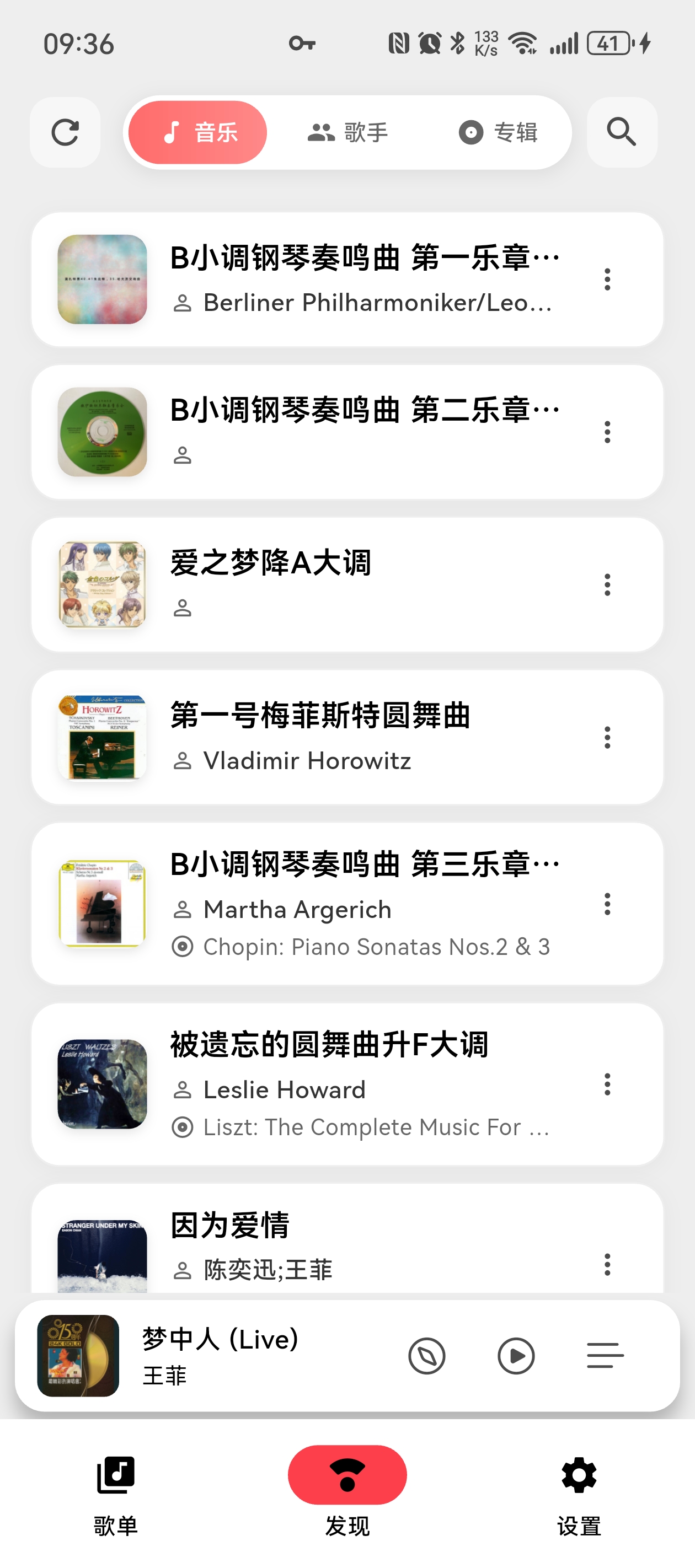Select the 音乐 tab
The width and height of the screenshot is (695, 1568).
click(x=198, y=132)
